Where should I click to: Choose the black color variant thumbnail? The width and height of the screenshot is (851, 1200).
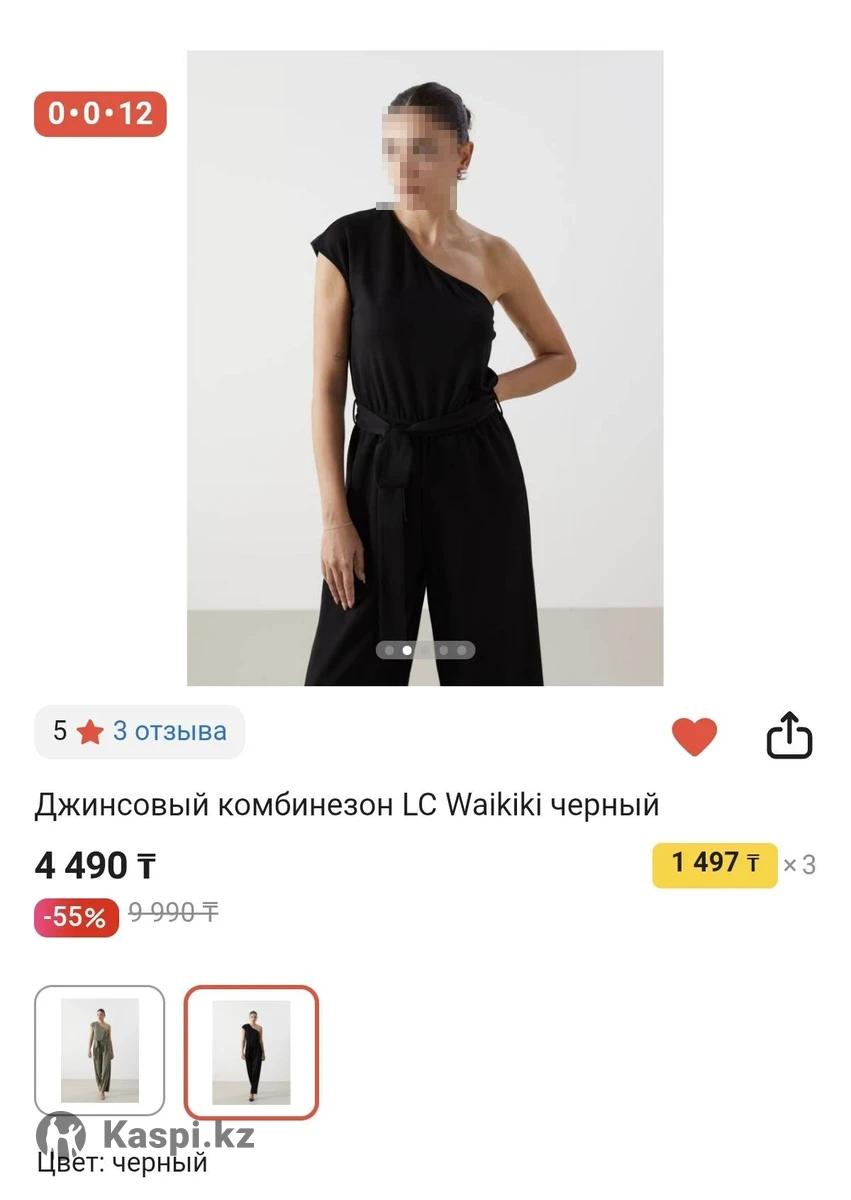251,1052
